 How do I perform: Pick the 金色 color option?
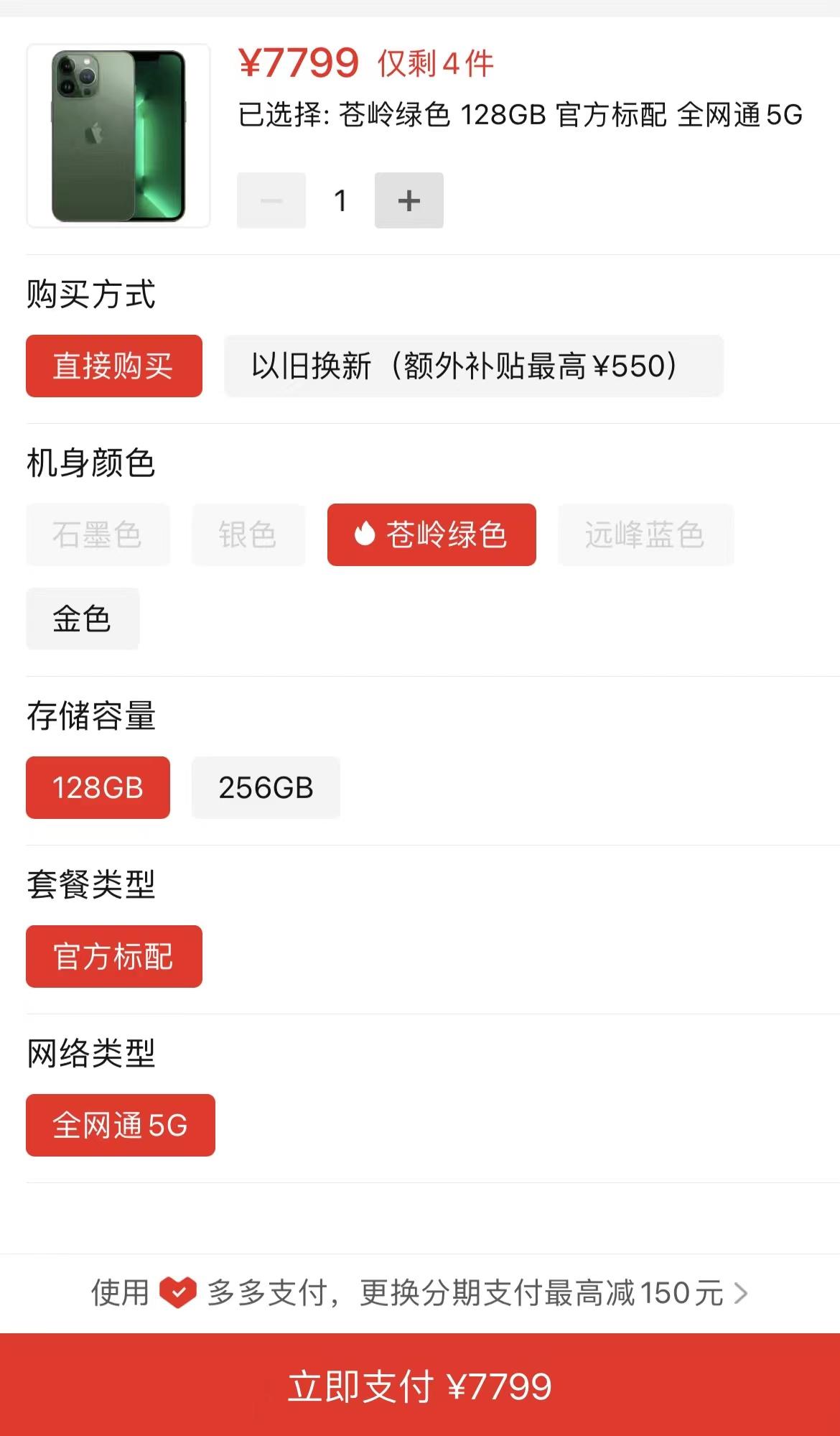(x=83, y=619)
